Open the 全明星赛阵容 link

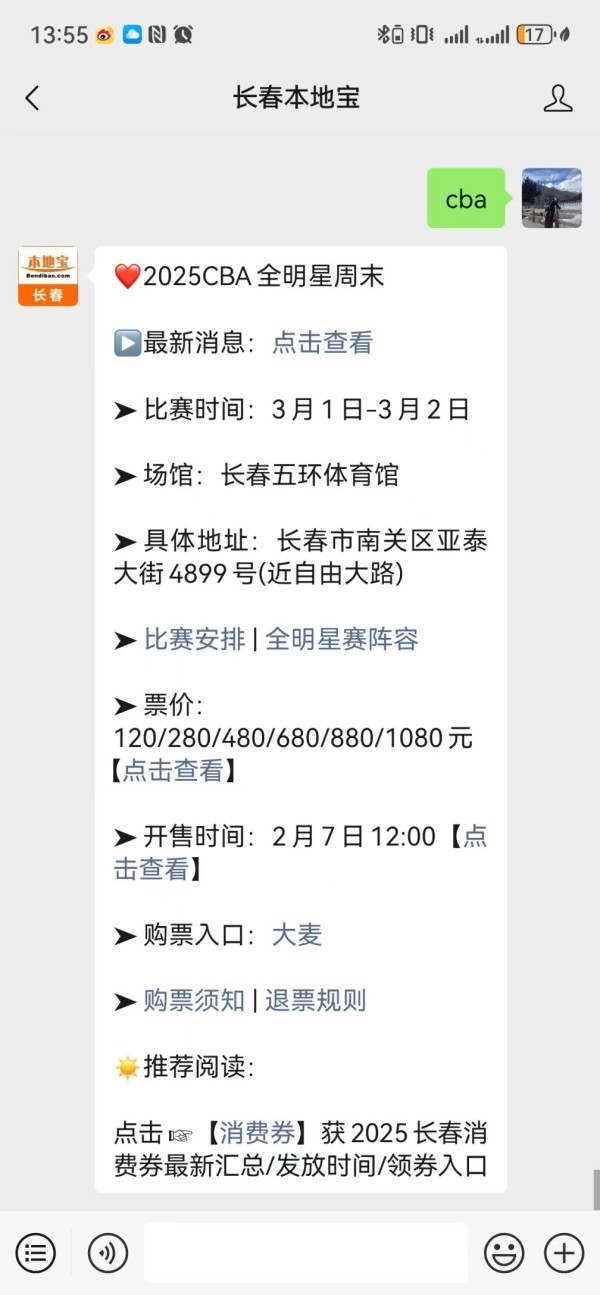coord(341,639)
